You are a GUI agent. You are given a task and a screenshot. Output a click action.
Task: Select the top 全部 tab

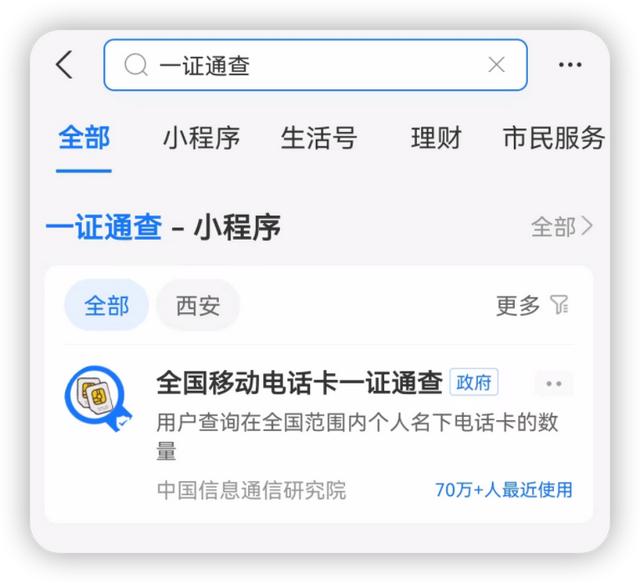(84, 138)
